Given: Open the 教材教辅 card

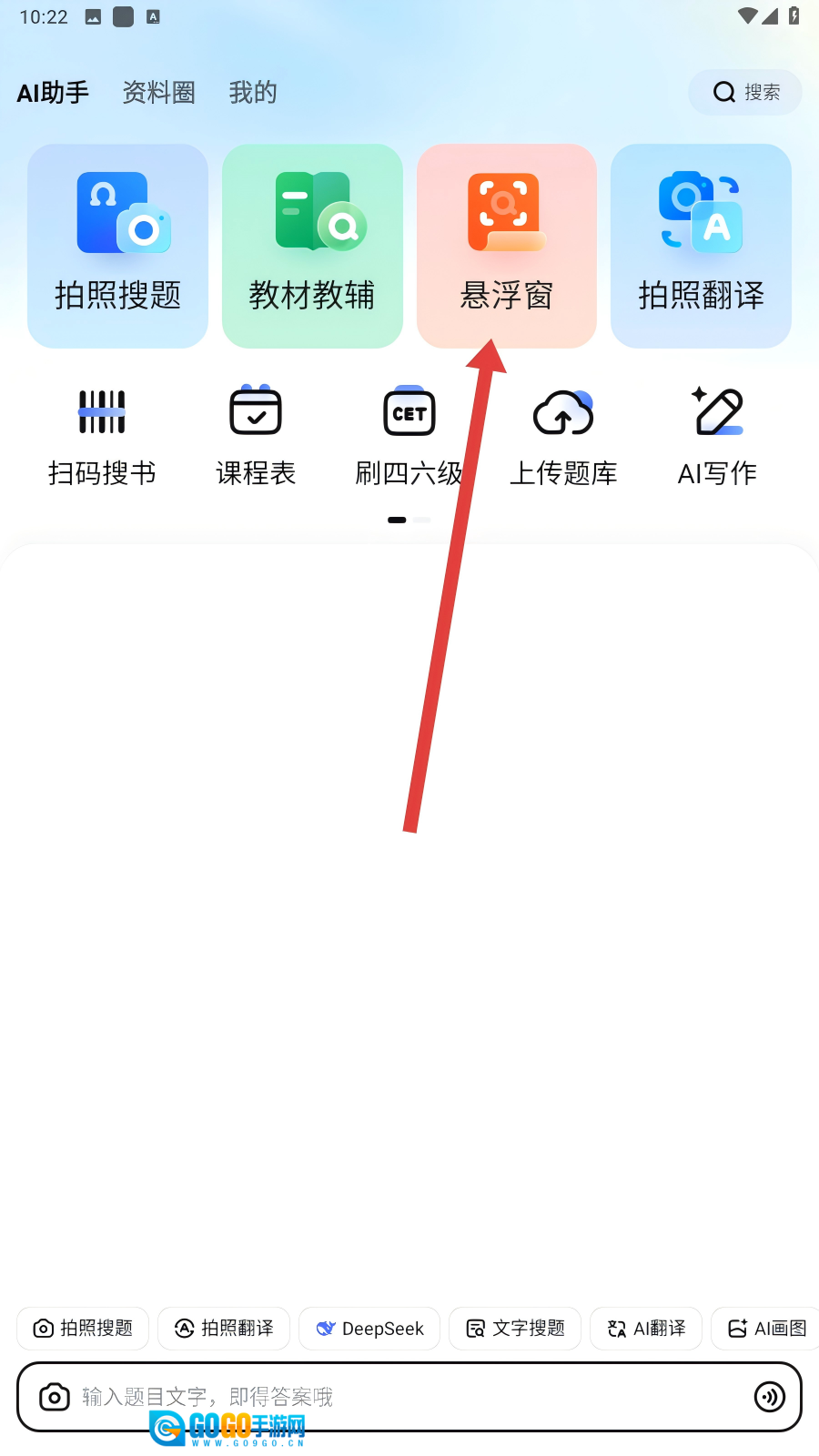Looking at the screenshot, I should tap(312, 246).
